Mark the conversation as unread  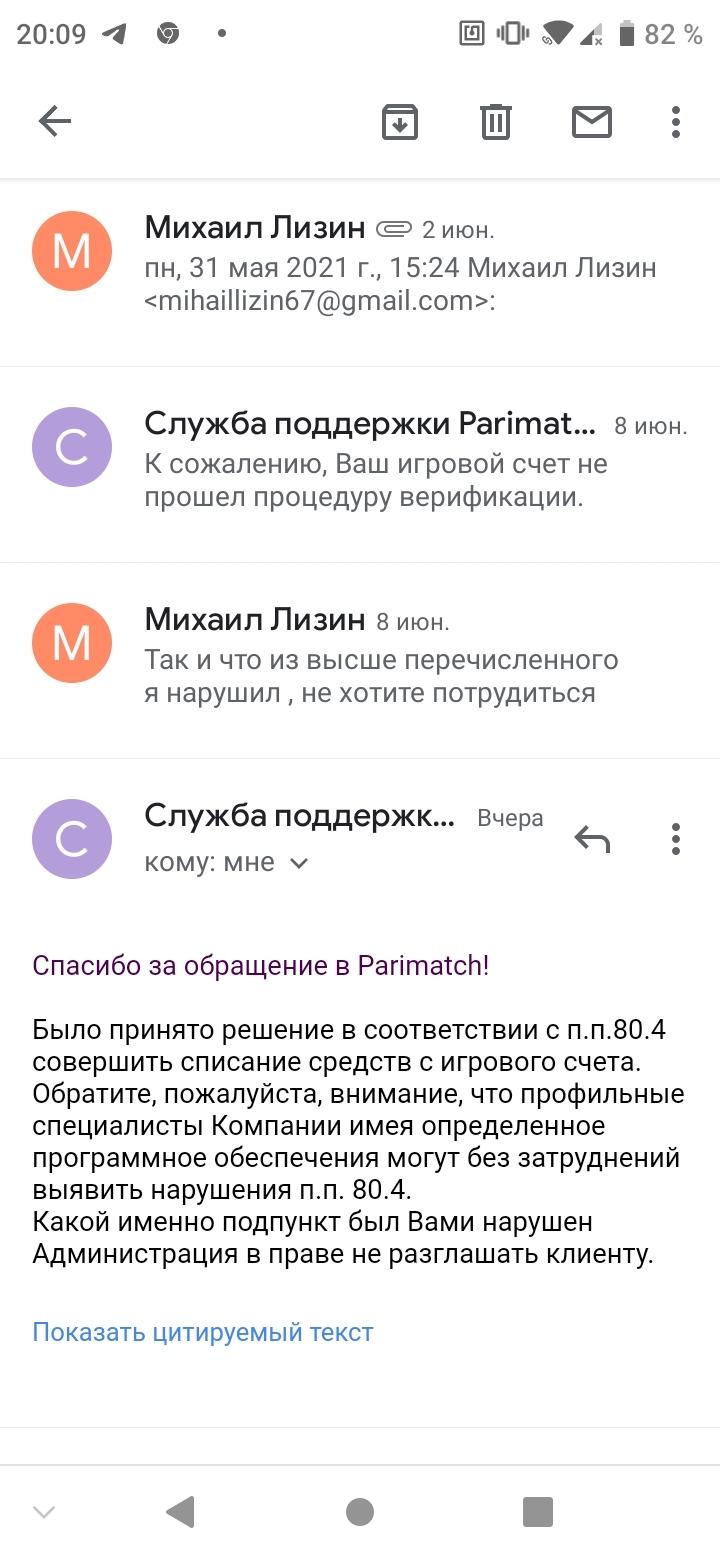coord(591,122)
